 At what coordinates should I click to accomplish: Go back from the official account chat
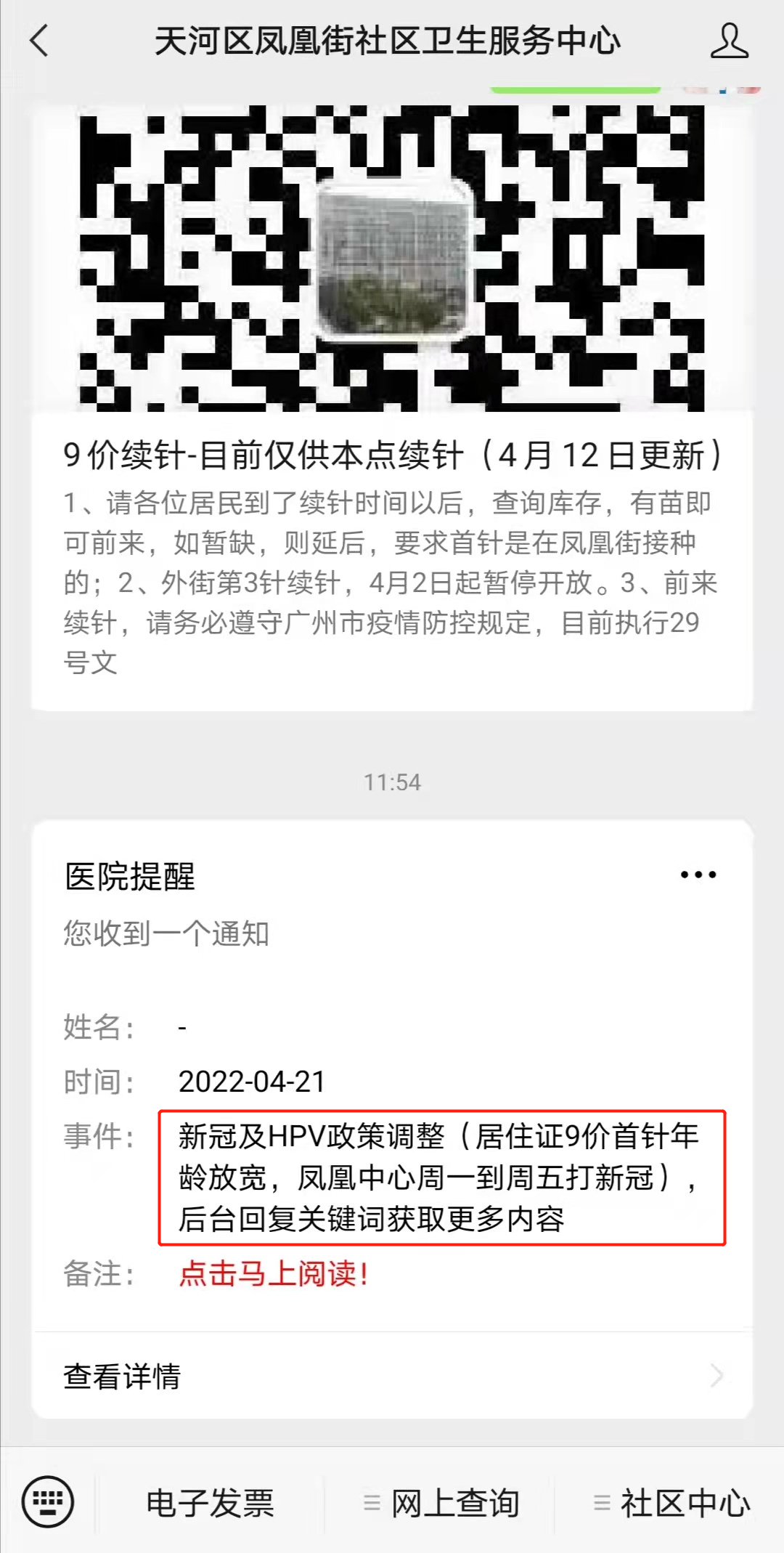tap(40, 41)
